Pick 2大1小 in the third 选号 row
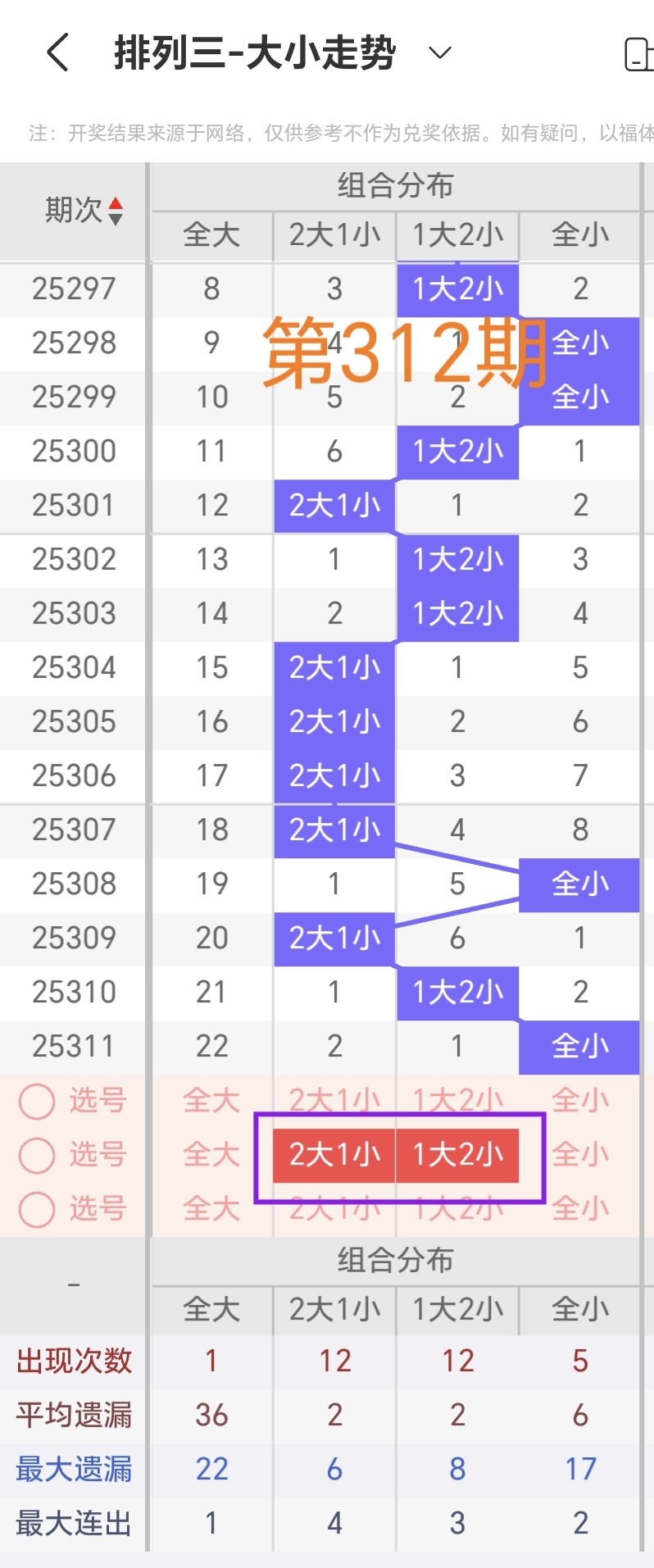Viewport: 654px width, 1568px height. pyautogui.click(x=334, y=1209)
